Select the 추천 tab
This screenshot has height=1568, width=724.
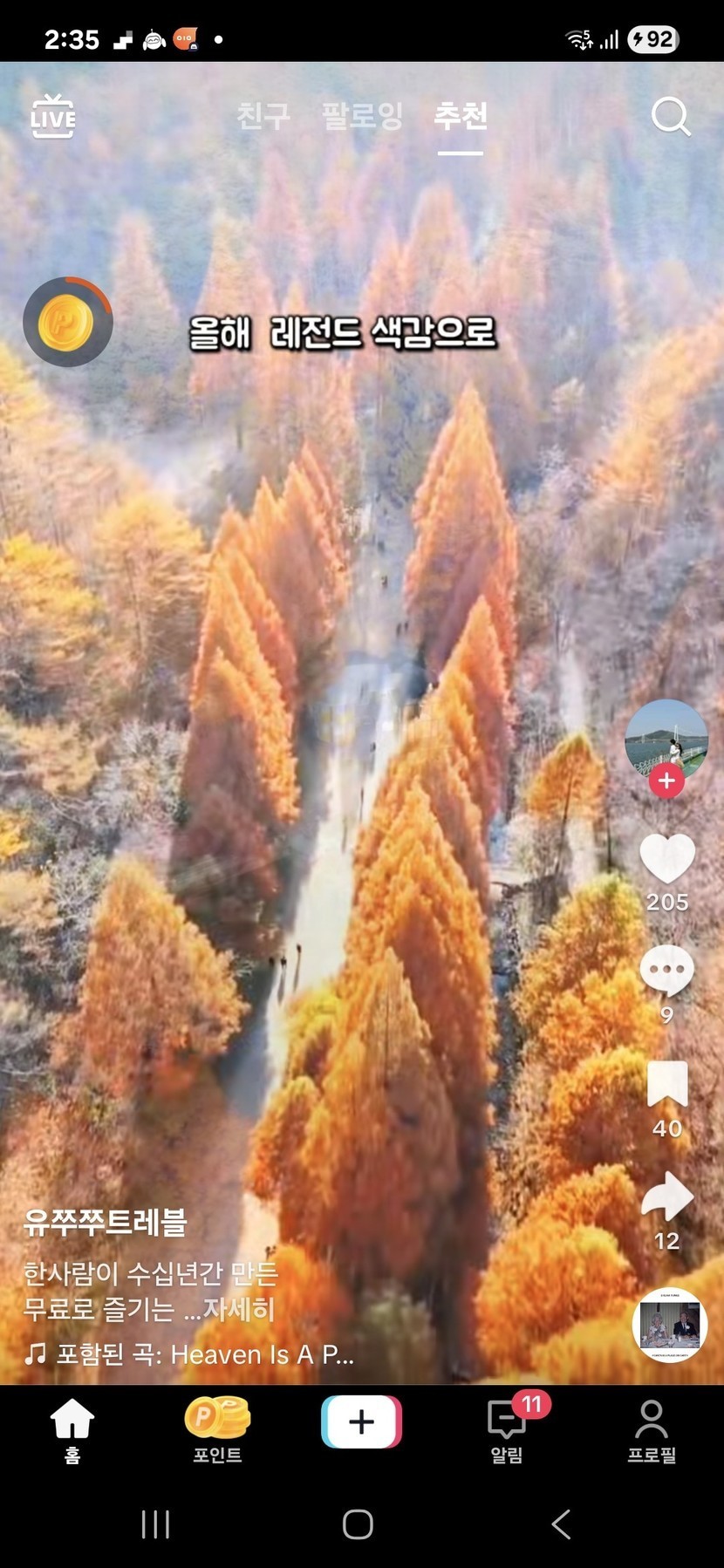[x=461, y=116]
